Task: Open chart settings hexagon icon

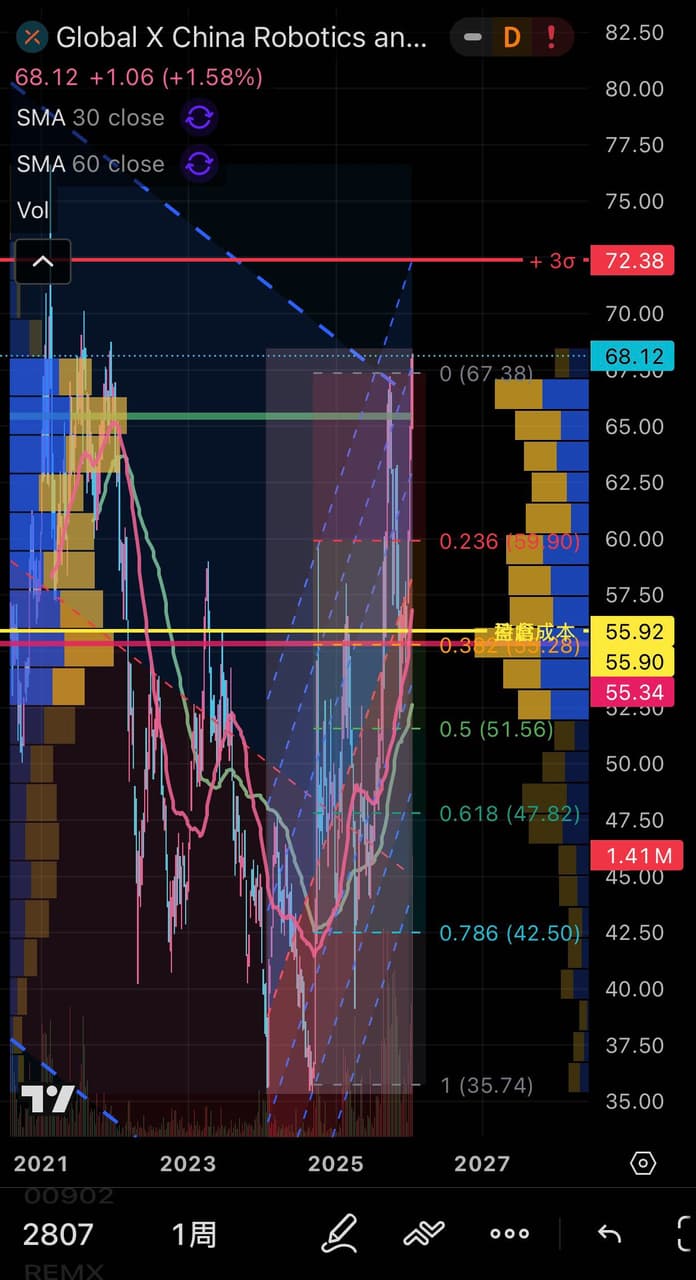Action: [x=643, y=1163]
